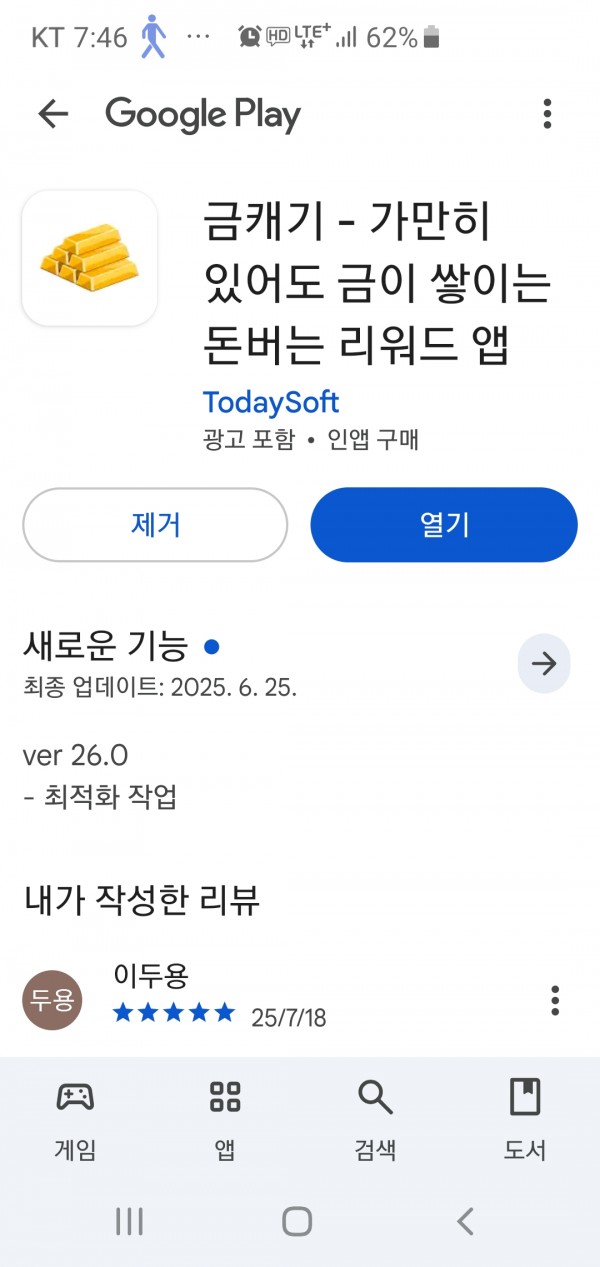Switch to the 검색 tab
Image resolution: width=600 pixels, height=1267 pixels.
pos(375,1120)
